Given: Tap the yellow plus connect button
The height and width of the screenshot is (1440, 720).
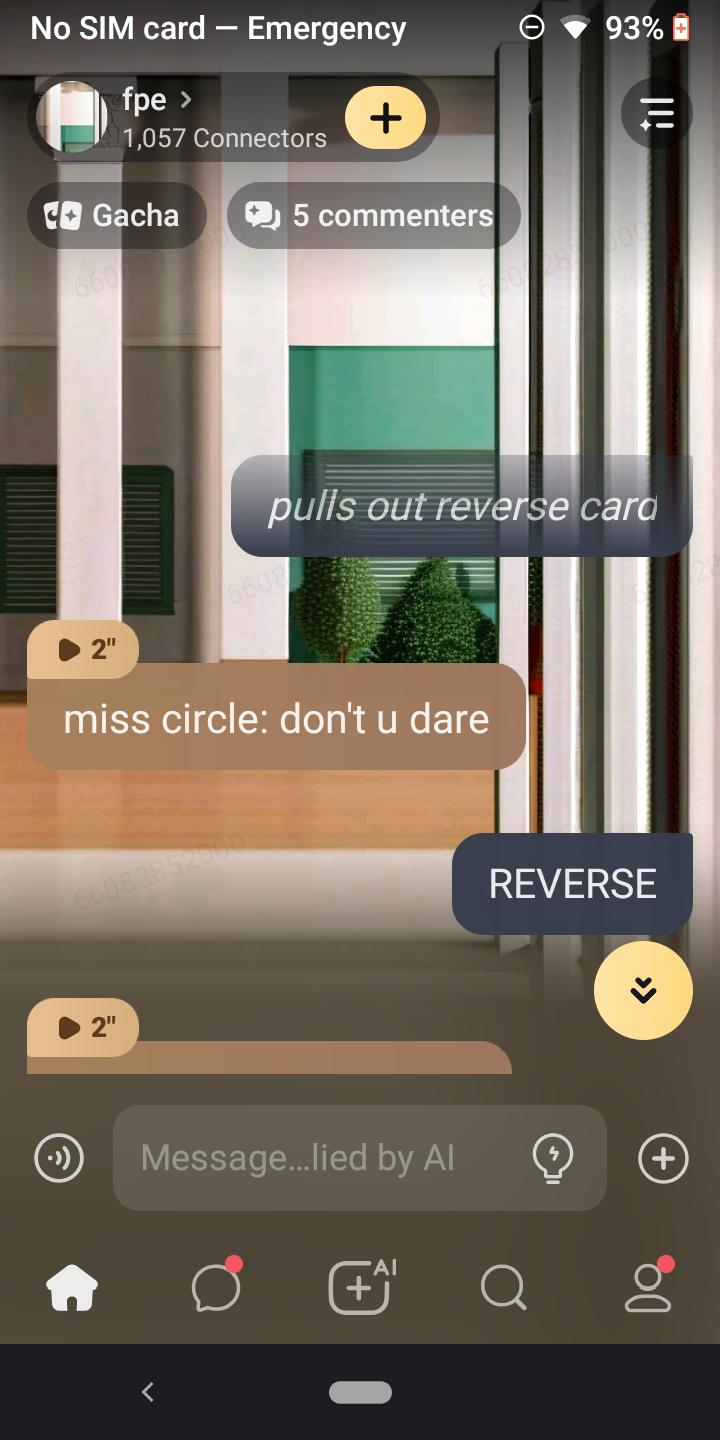Looking at the screenshot, I should tap(385, 118).
